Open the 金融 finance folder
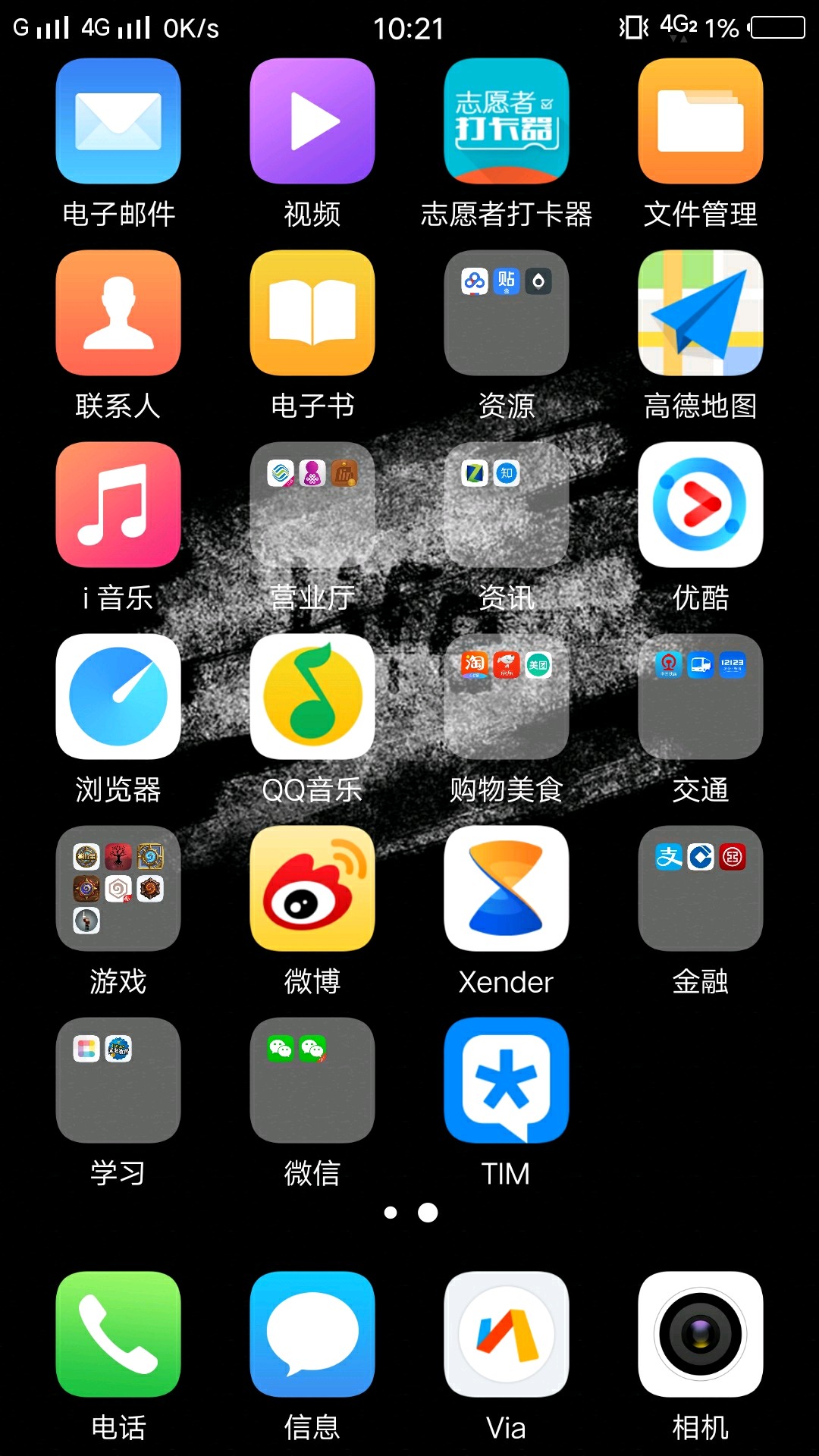 pos(700,887)
